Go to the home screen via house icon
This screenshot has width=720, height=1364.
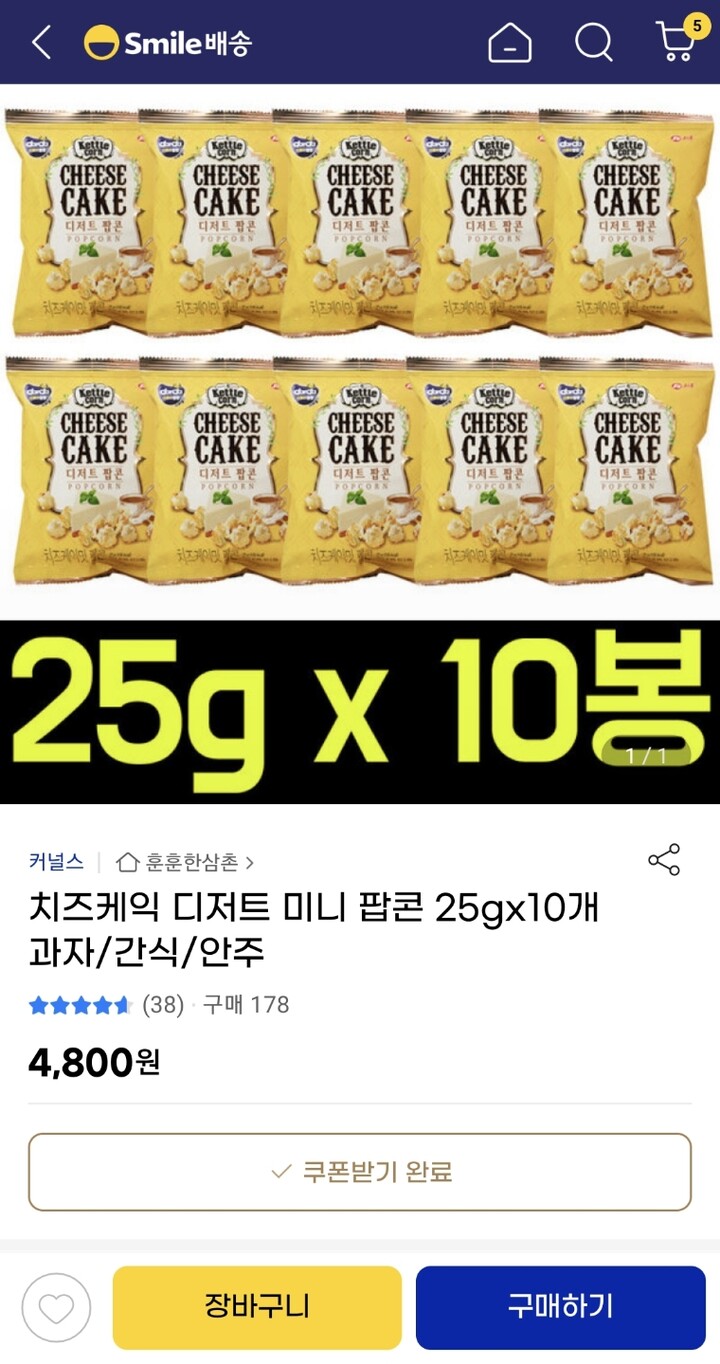point(509,42)
